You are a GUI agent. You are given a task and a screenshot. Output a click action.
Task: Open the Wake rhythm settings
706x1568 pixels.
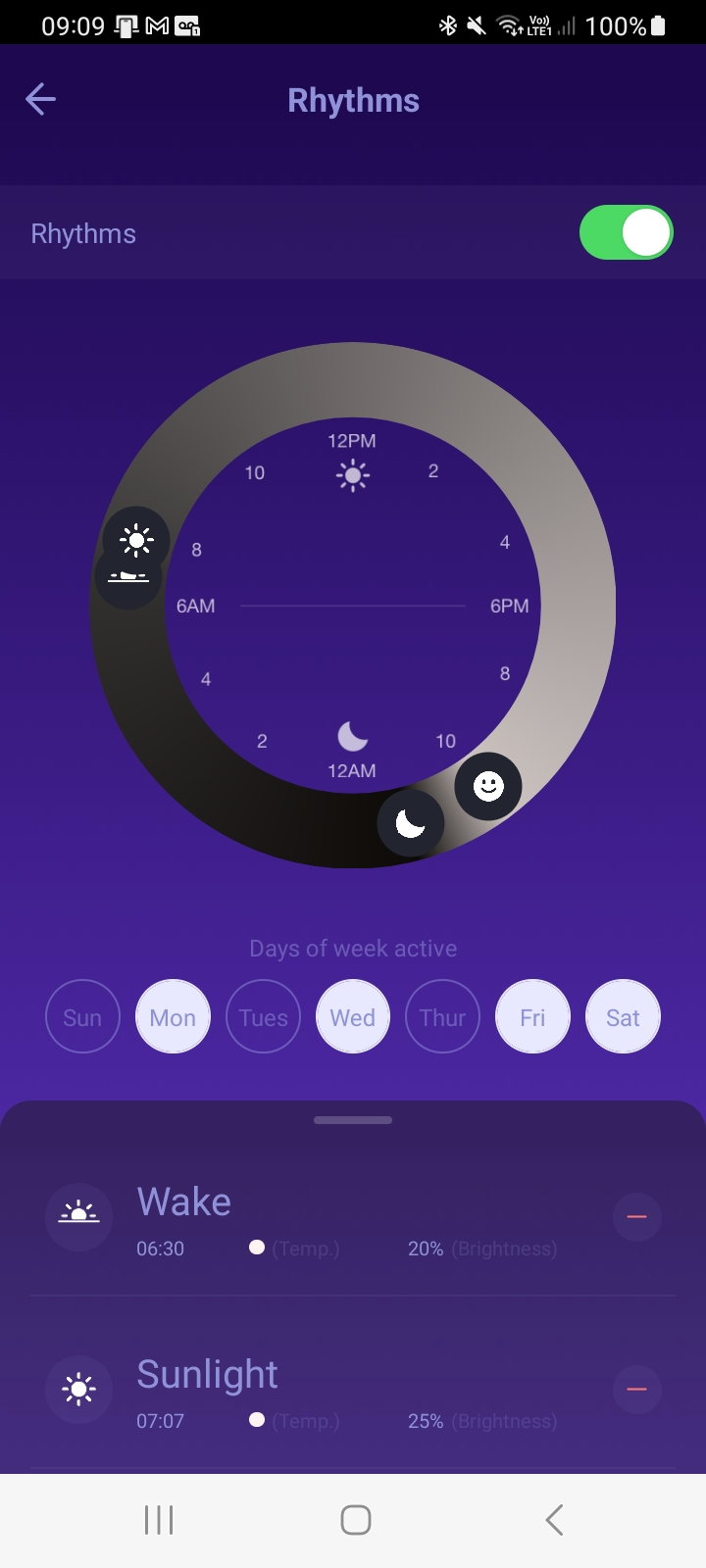184,1202
